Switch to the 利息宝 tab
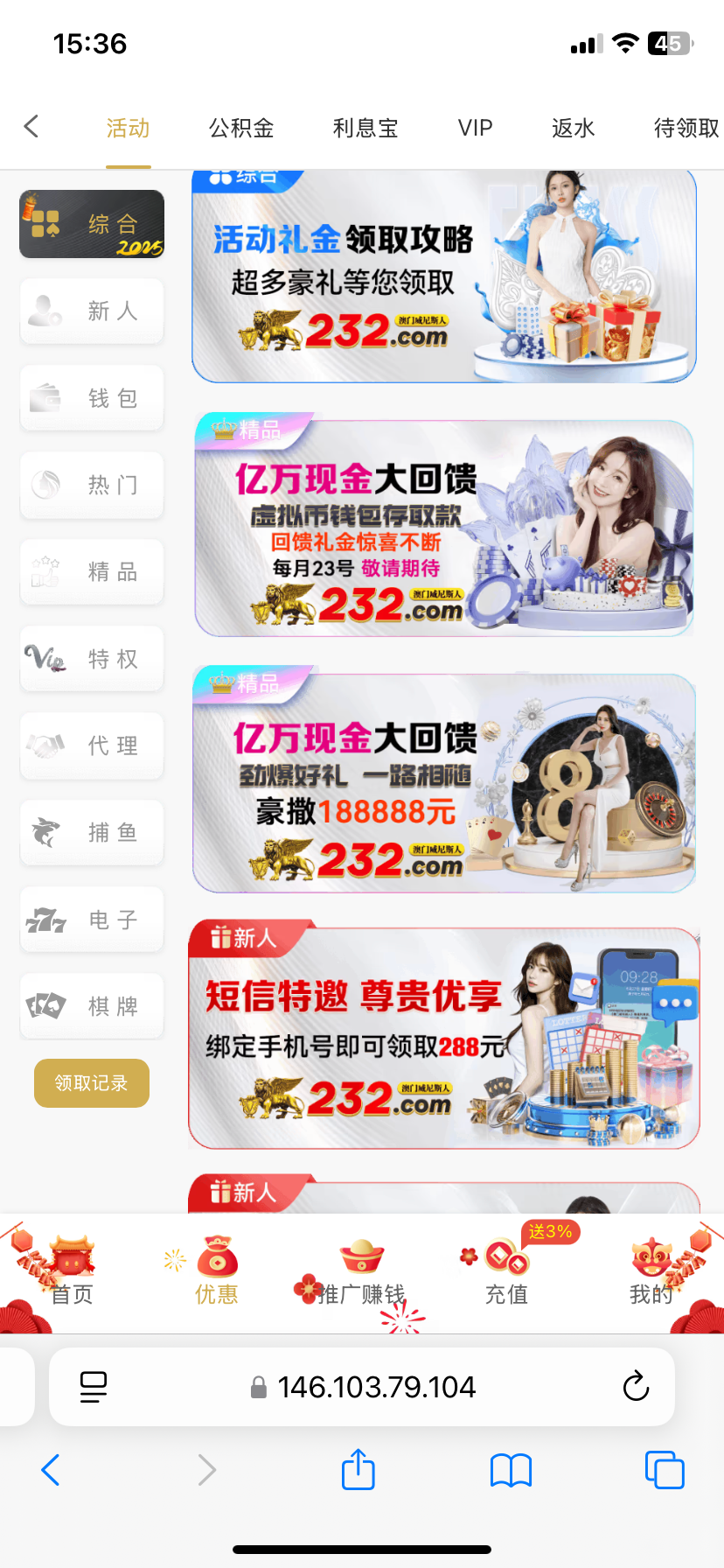Viewport: 724px width, 1568px height. pos(365,129)
